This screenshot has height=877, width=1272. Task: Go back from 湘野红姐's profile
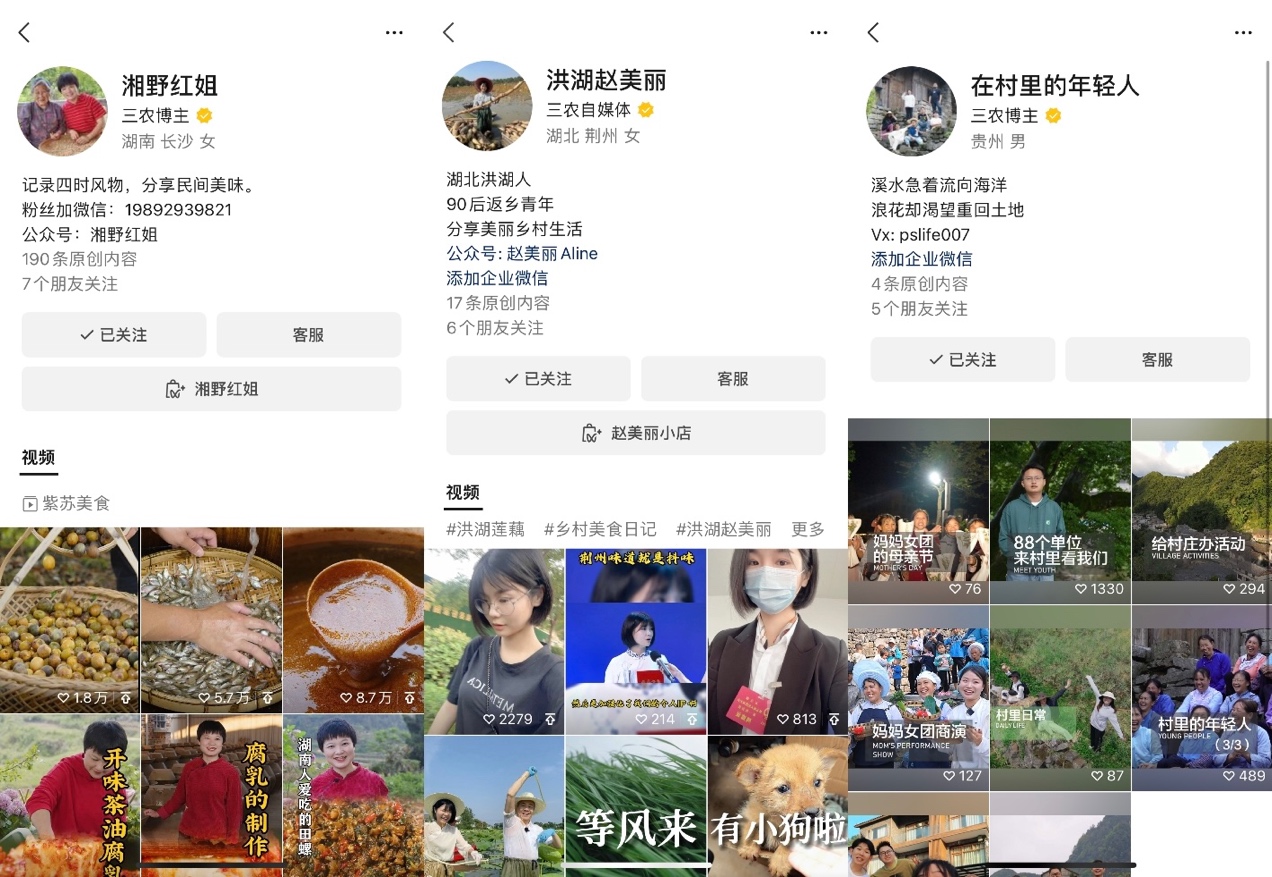tap(25, 32)
